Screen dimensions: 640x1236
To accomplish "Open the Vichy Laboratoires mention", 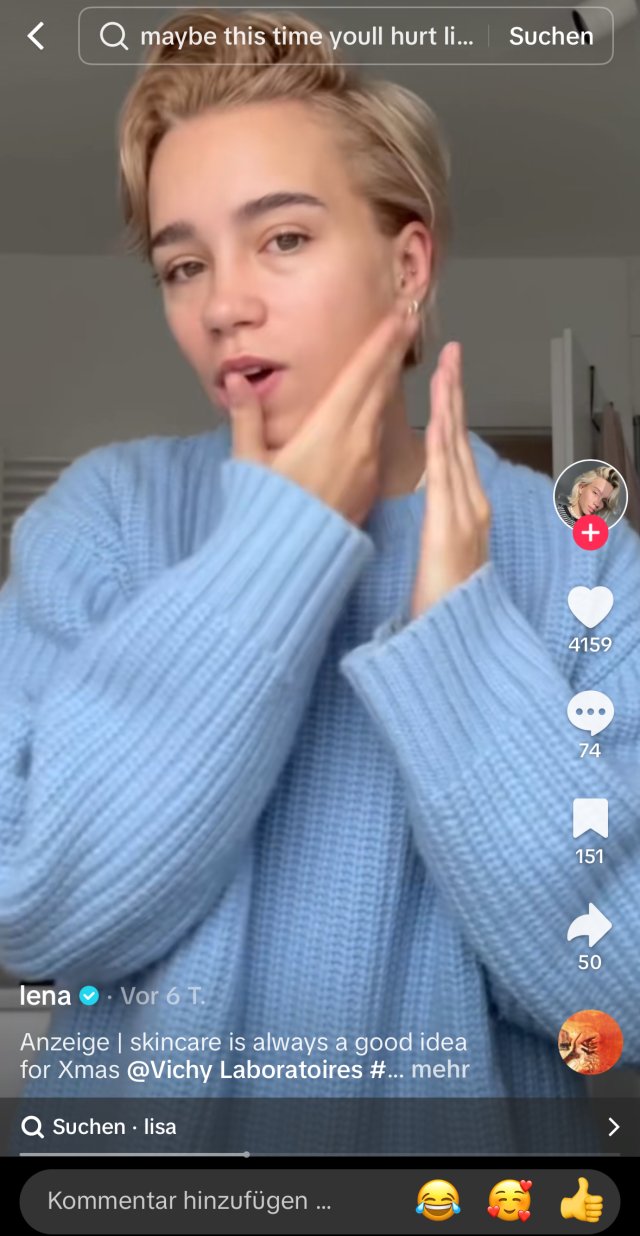I will point(247,1070).
